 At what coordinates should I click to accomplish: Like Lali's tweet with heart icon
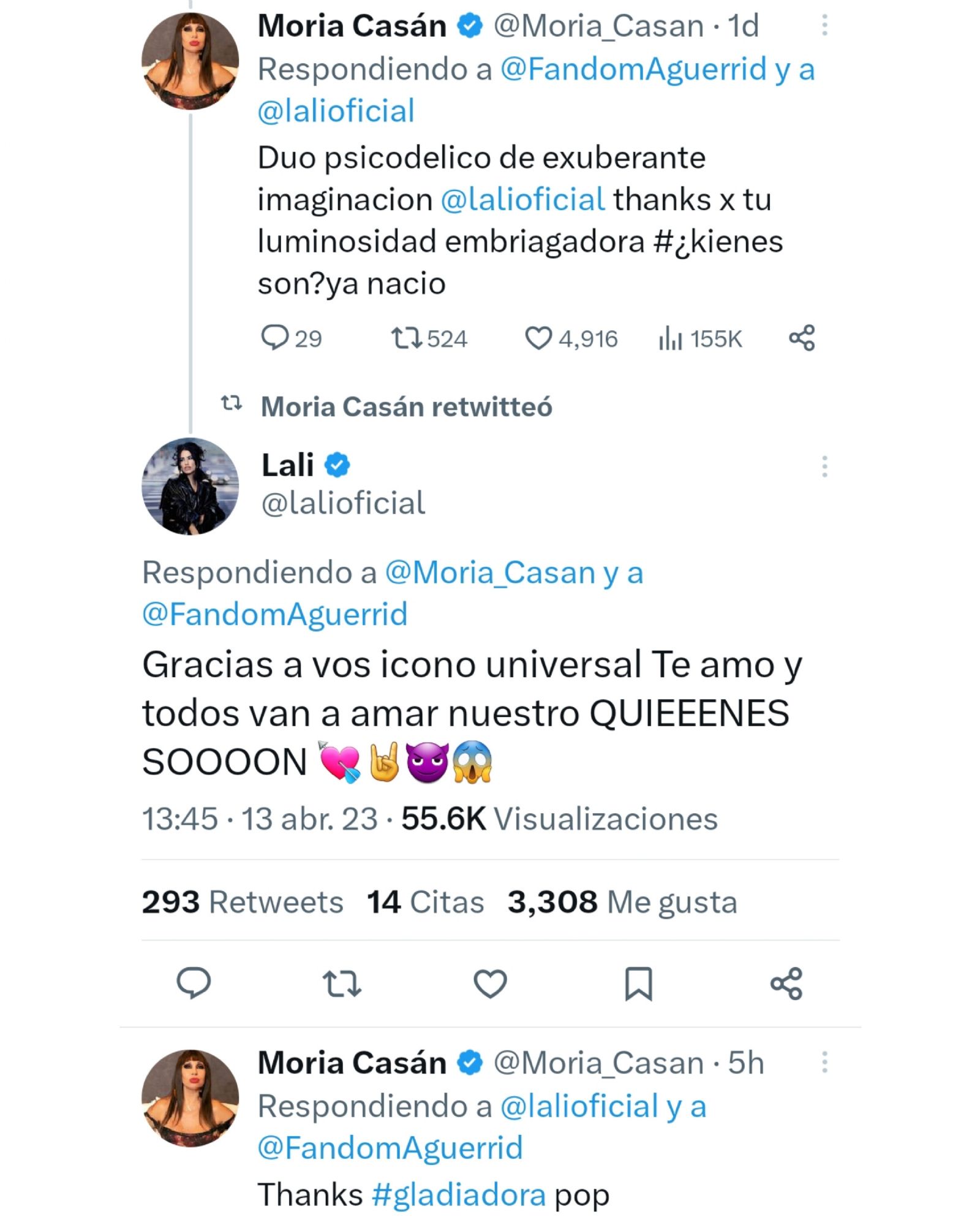click(490, 983)
